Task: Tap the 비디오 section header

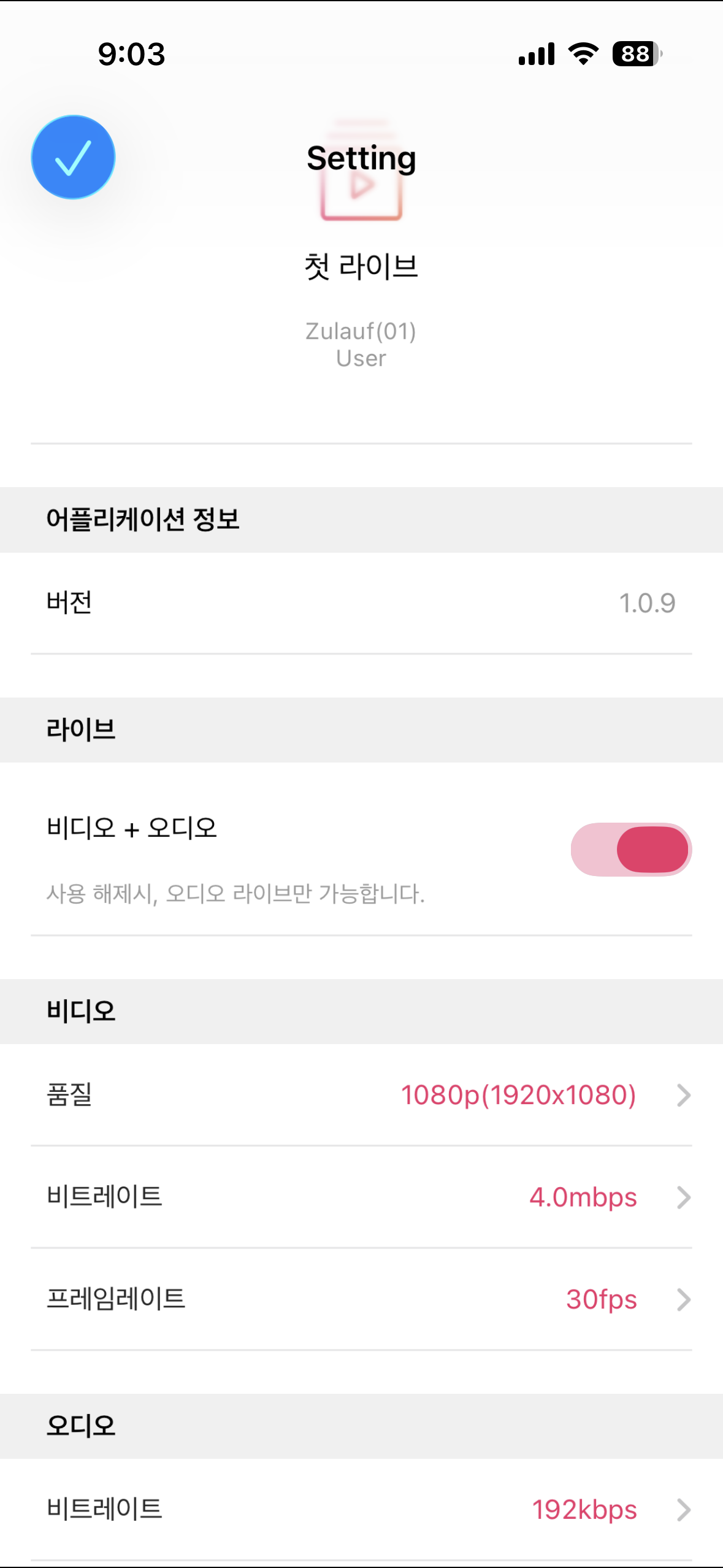Action: [x=80, y=1010]
